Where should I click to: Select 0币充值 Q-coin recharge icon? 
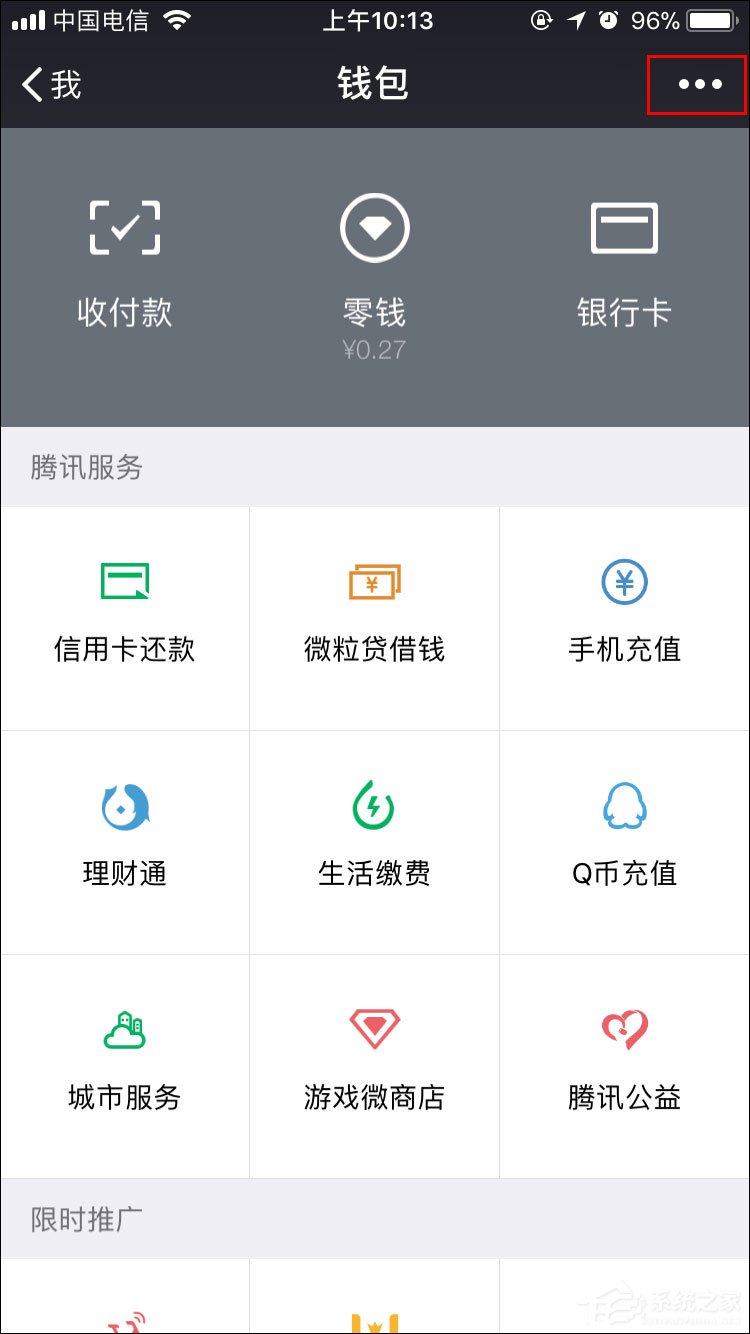tap(624, 835)
